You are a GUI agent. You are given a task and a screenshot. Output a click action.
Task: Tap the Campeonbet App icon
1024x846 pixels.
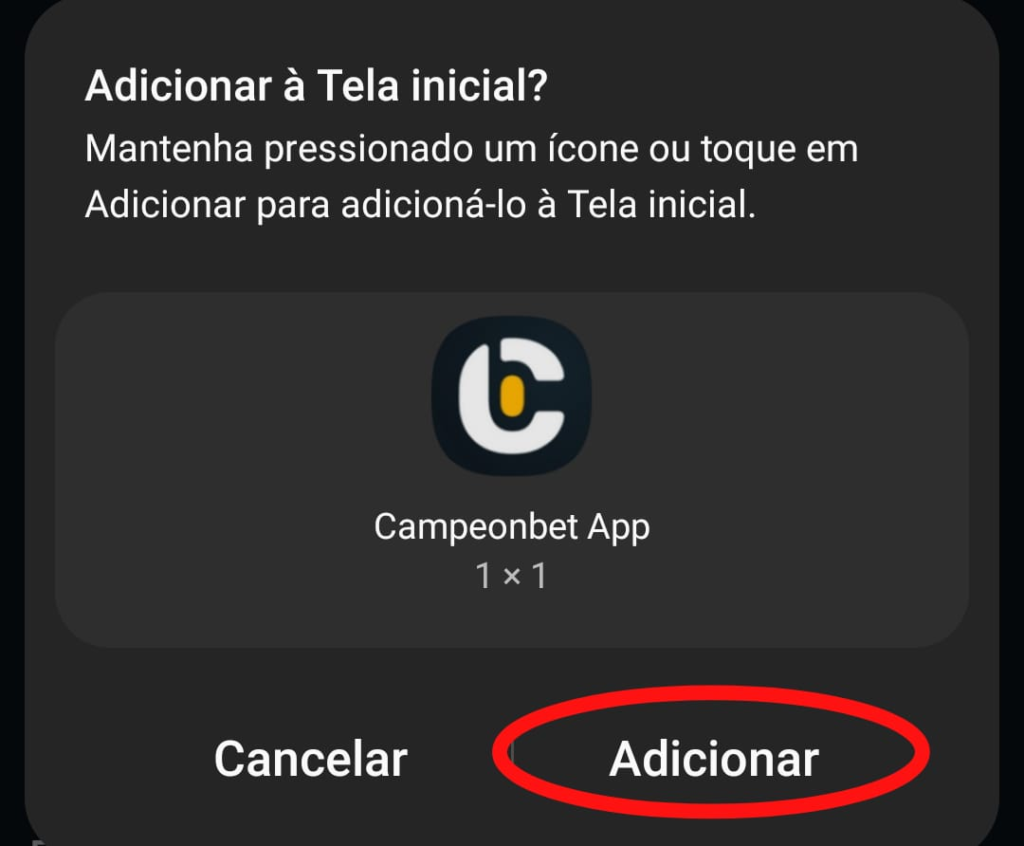coord(511,396)
